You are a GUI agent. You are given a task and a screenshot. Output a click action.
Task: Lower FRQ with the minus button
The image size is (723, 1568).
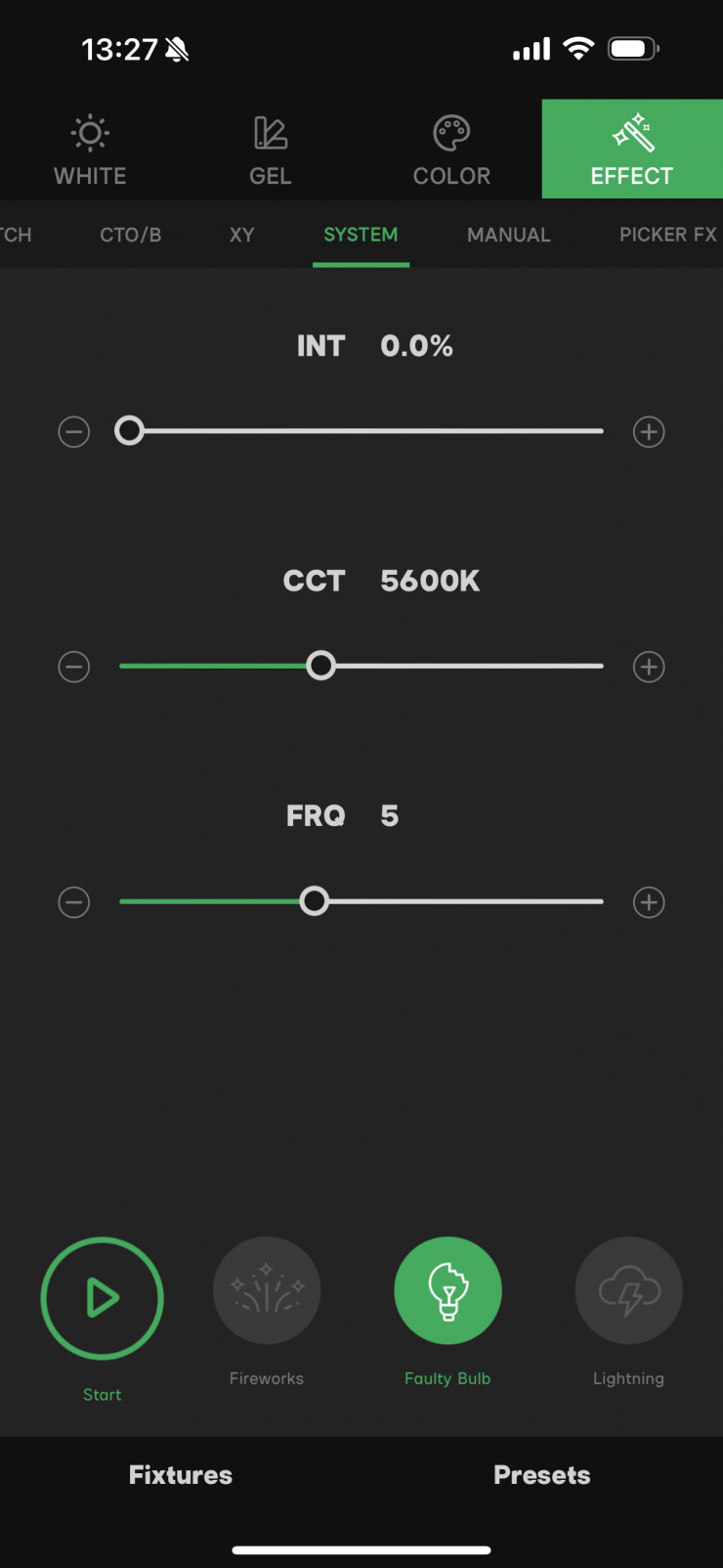coord(74,902)
